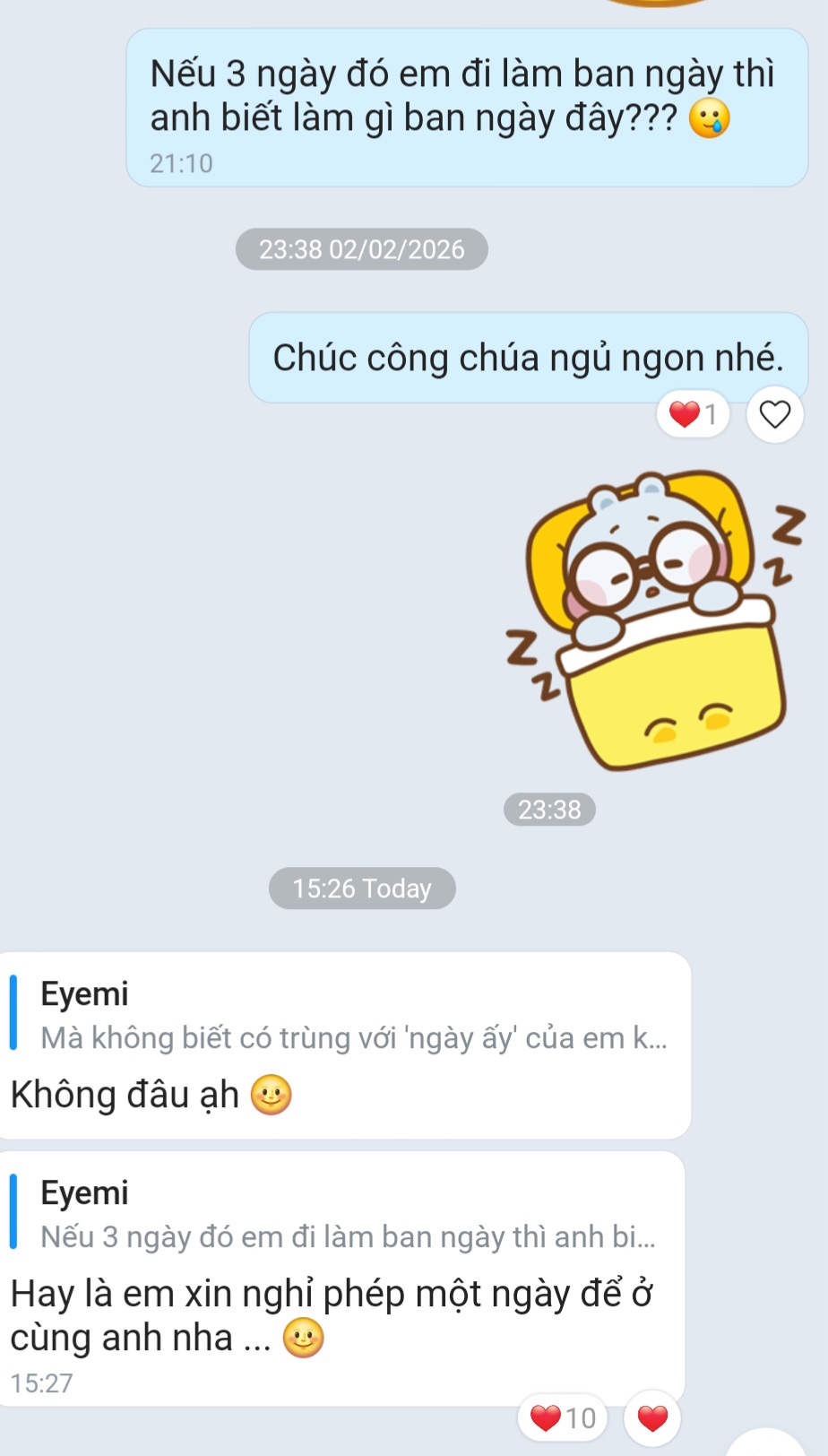Like the 'Chúc công chúa ngủ ngon nhé' message
828x1456 pixels.
774,414
